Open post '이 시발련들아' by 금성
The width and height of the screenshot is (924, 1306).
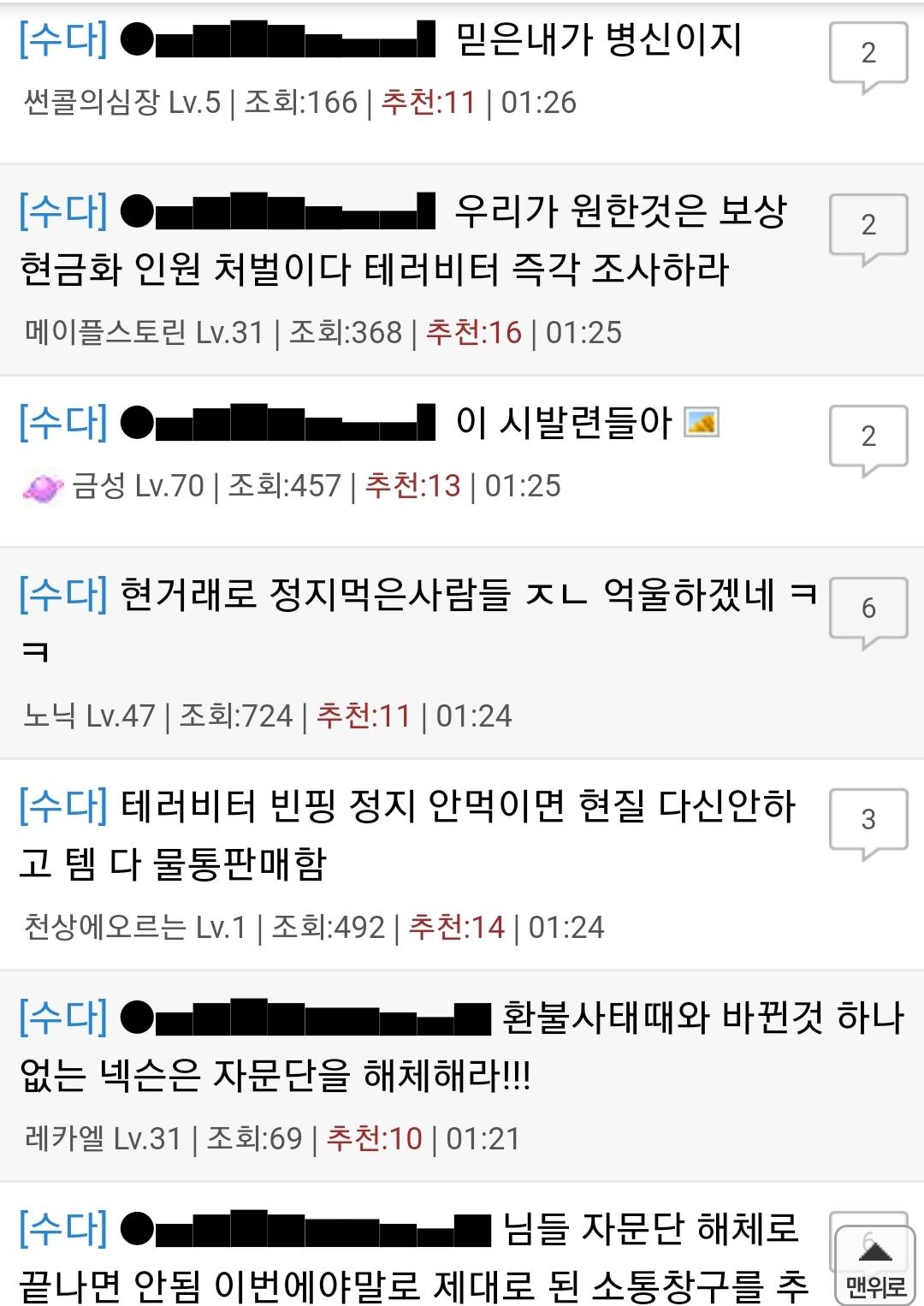563,422
